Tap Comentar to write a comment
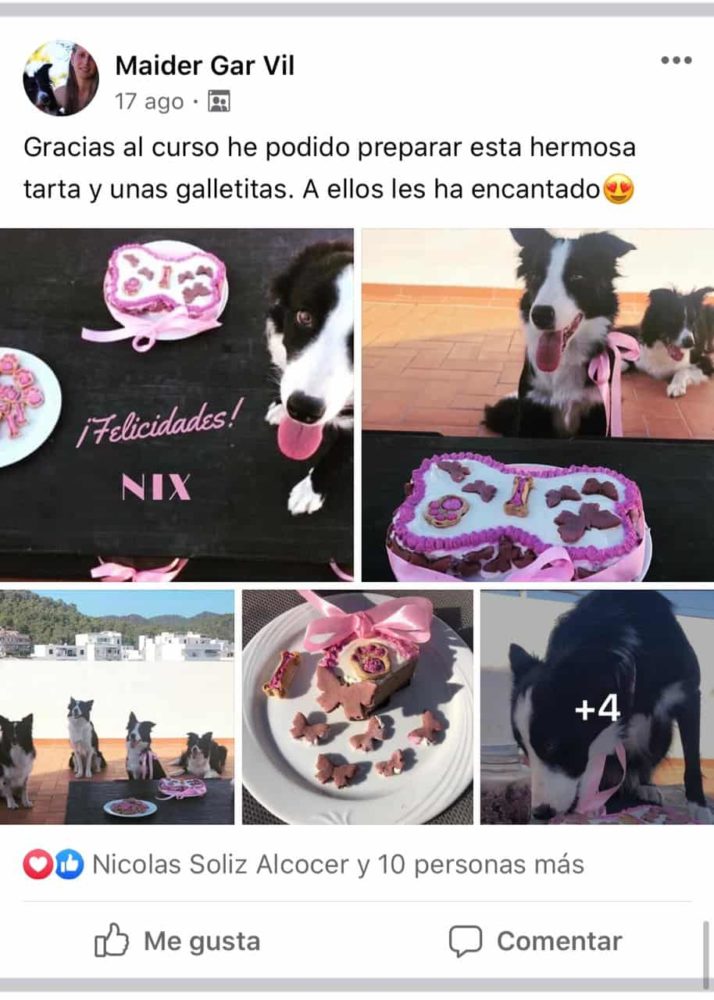This screenshot has height=1000, width=714. coord(535,941)
